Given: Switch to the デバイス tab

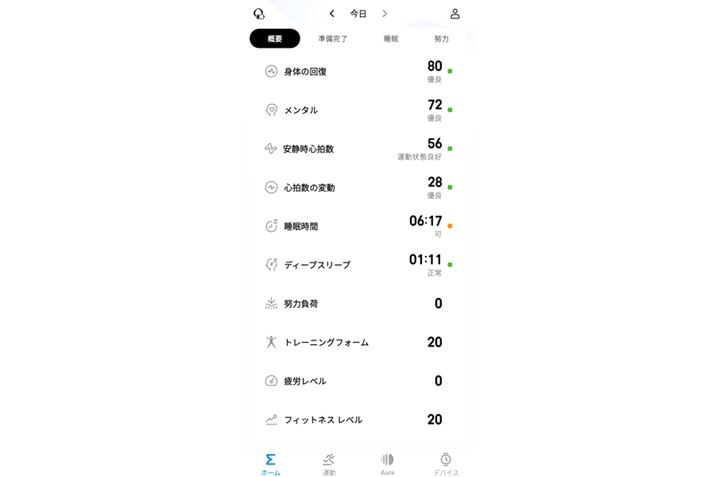Looking at the screenshot, I should [x=445, y=463].
